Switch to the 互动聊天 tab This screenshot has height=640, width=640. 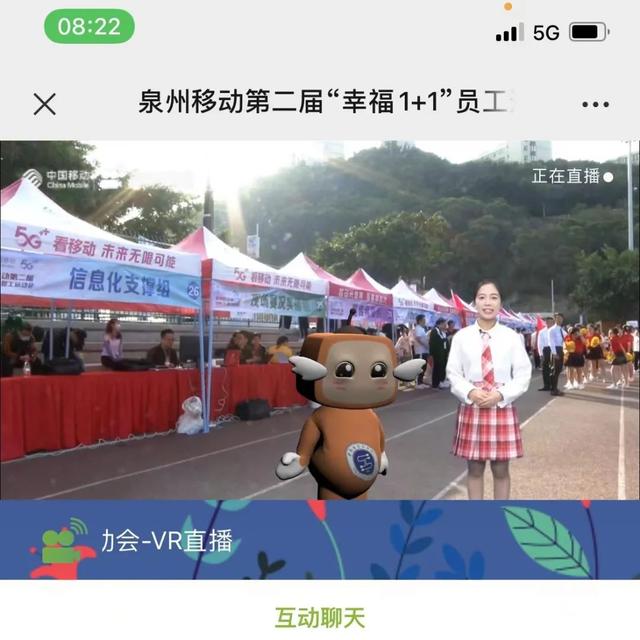tap(320, 617)
